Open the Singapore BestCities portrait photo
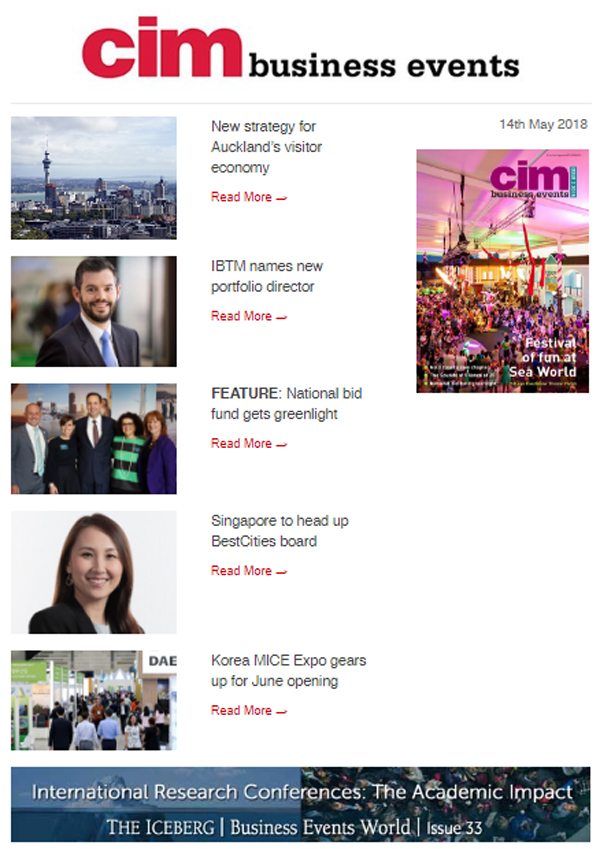Screen dimensions: 600x849 [94, 572]
